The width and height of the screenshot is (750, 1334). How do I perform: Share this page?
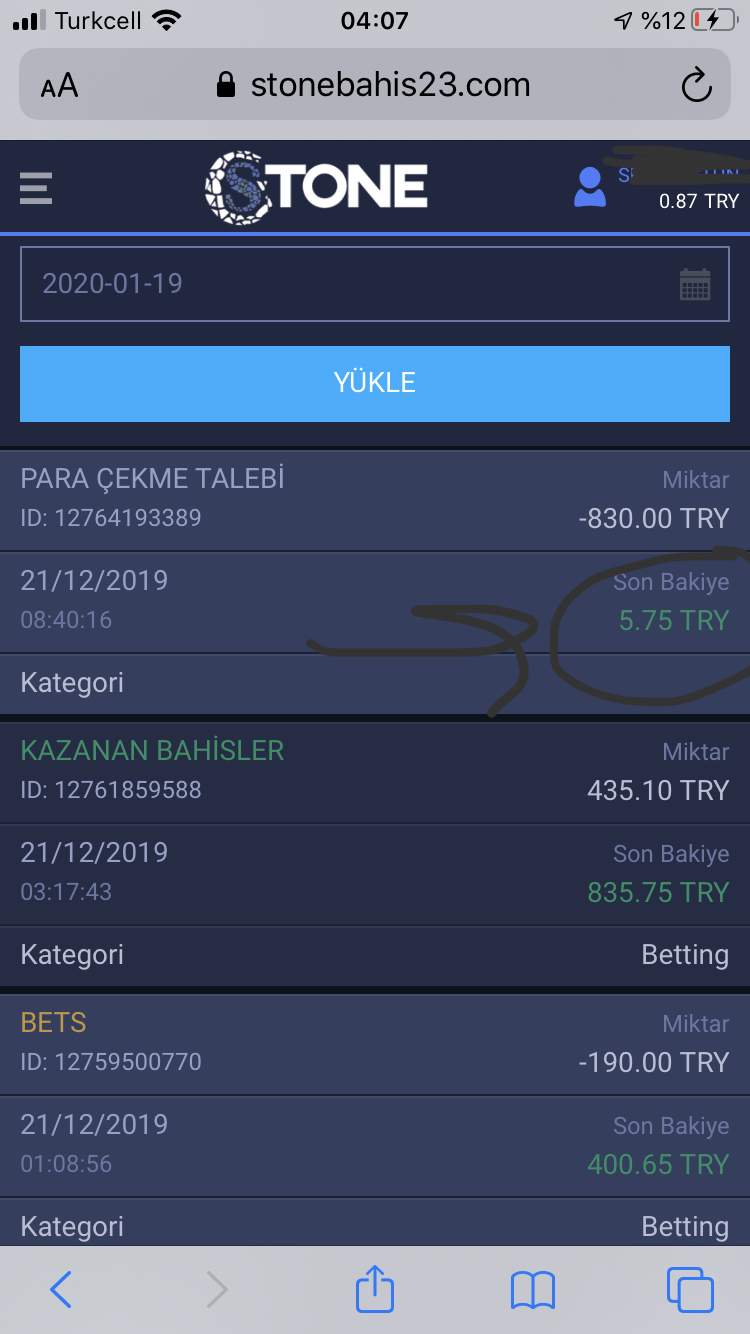pos(375,1288)
